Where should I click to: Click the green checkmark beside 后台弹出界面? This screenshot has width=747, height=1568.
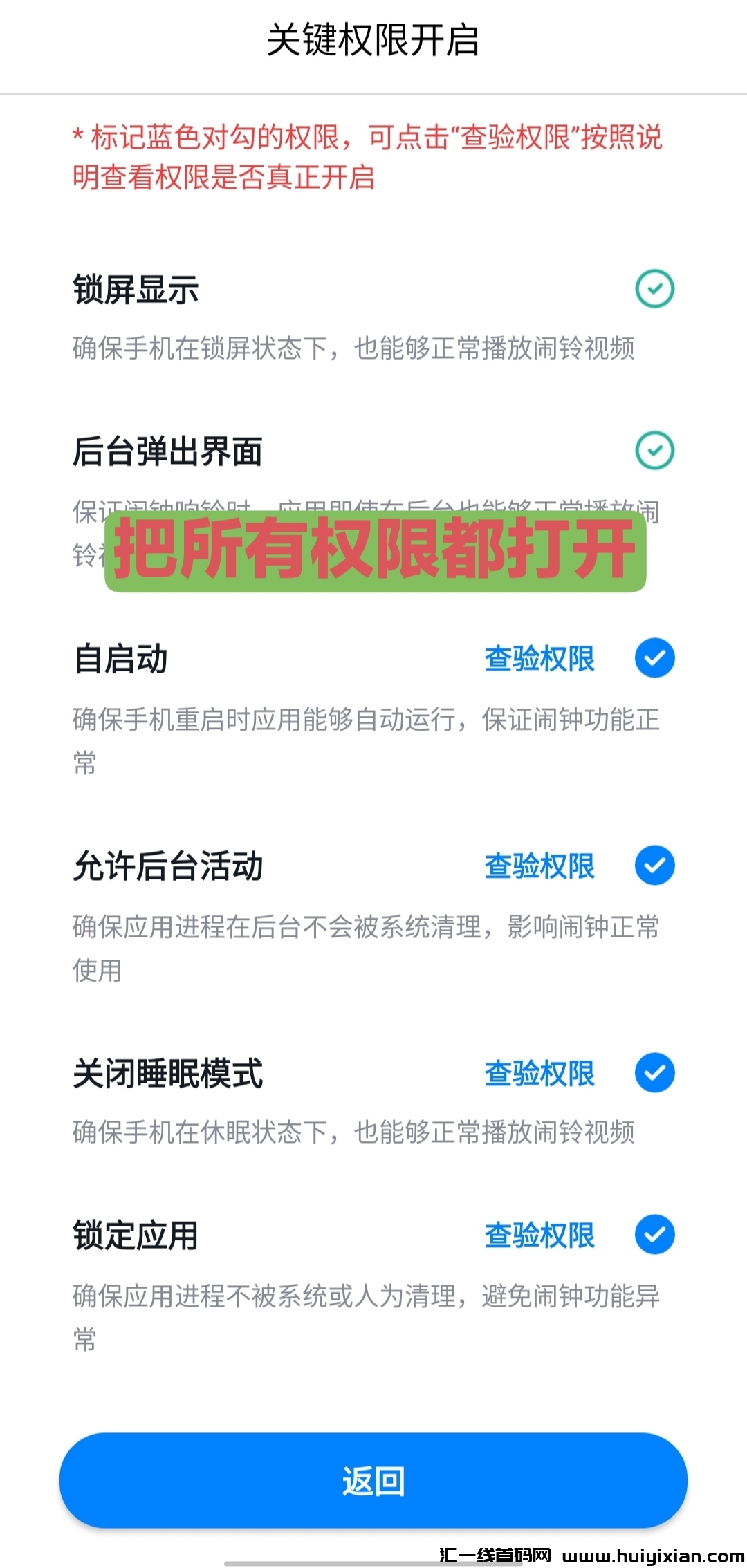[x=654, y=450]
